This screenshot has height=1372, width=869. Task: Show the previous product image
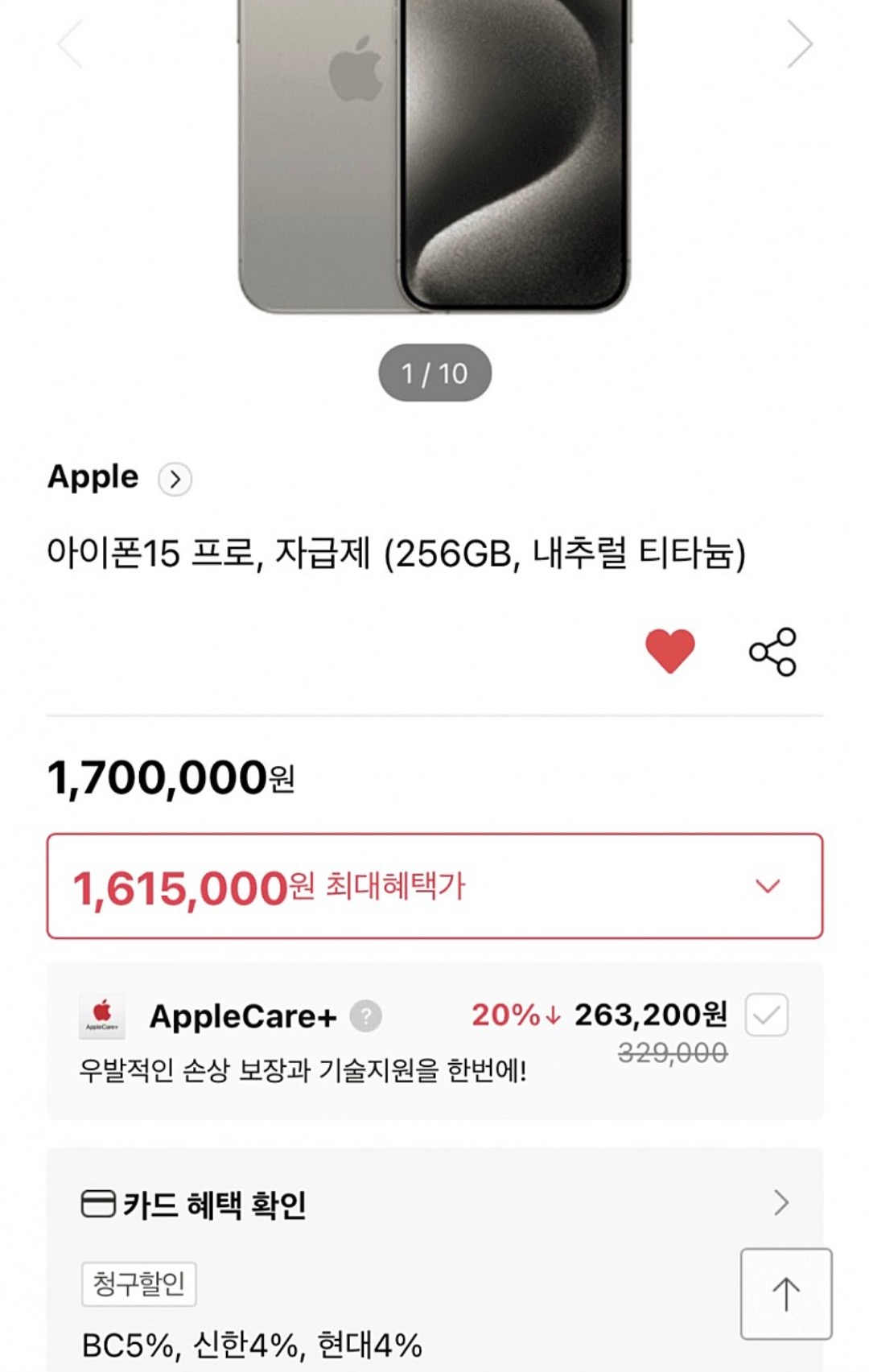(70, 44)
